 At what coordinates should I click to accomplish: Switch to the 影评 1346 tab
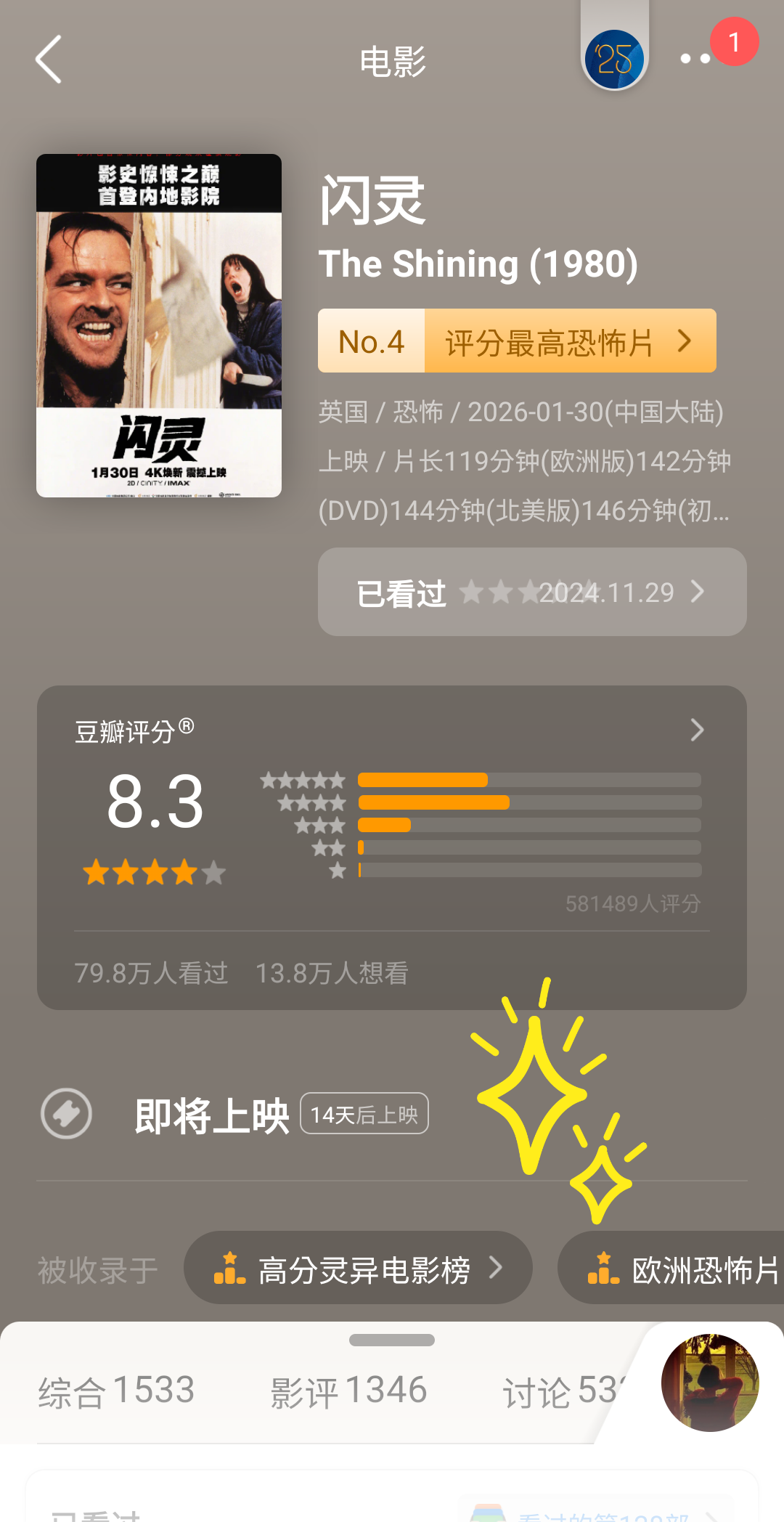tap(348, 1391)
